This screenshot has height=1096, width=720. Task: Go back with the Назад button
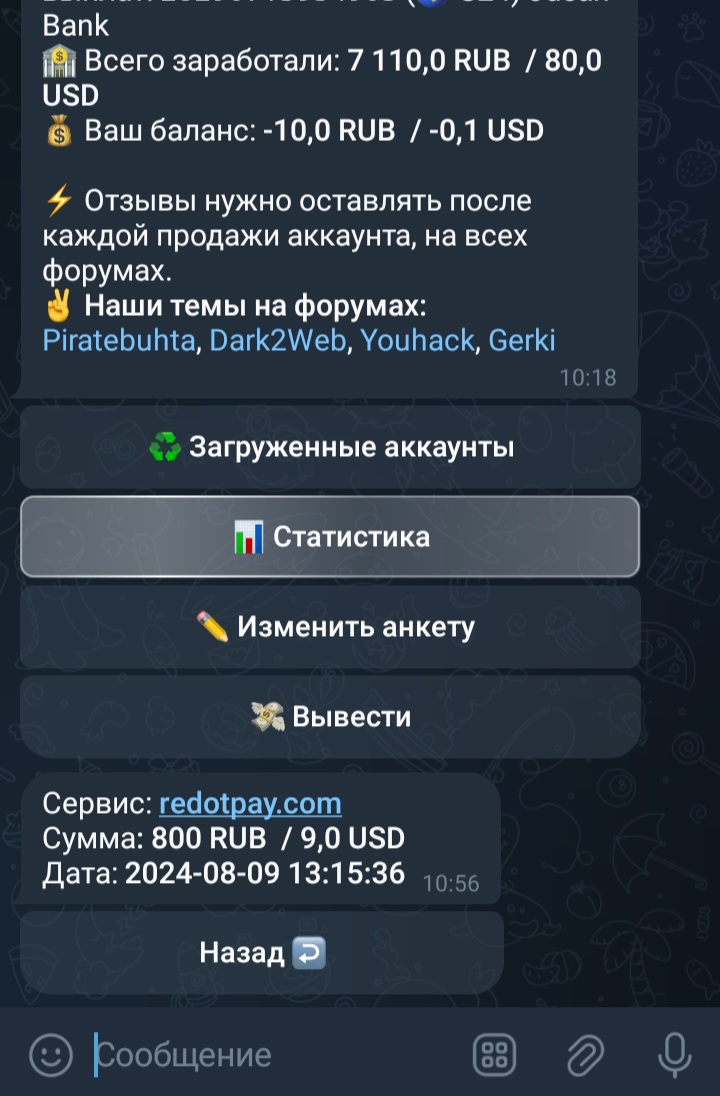(x=262, y=952)
